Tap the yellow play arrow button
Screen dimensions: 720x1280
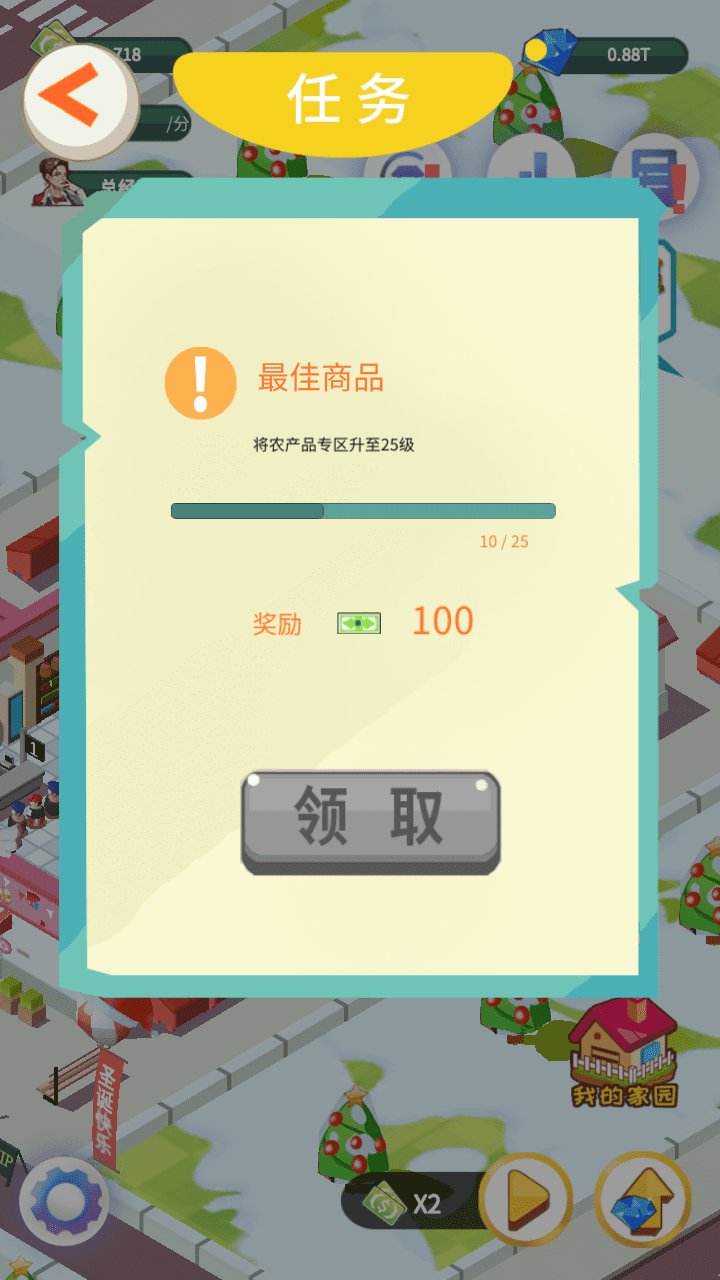(x=526, y=1199)
